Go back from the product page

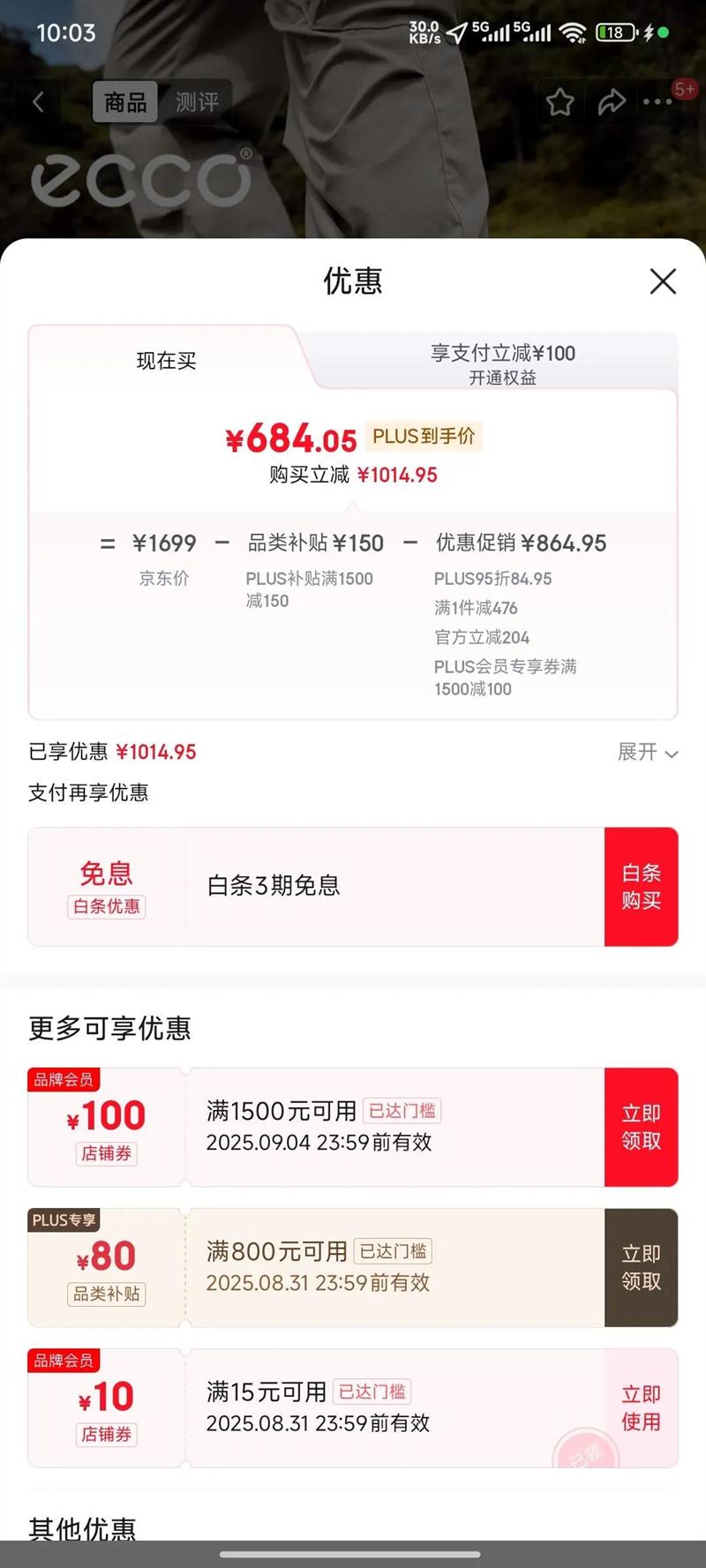[38, 102]
